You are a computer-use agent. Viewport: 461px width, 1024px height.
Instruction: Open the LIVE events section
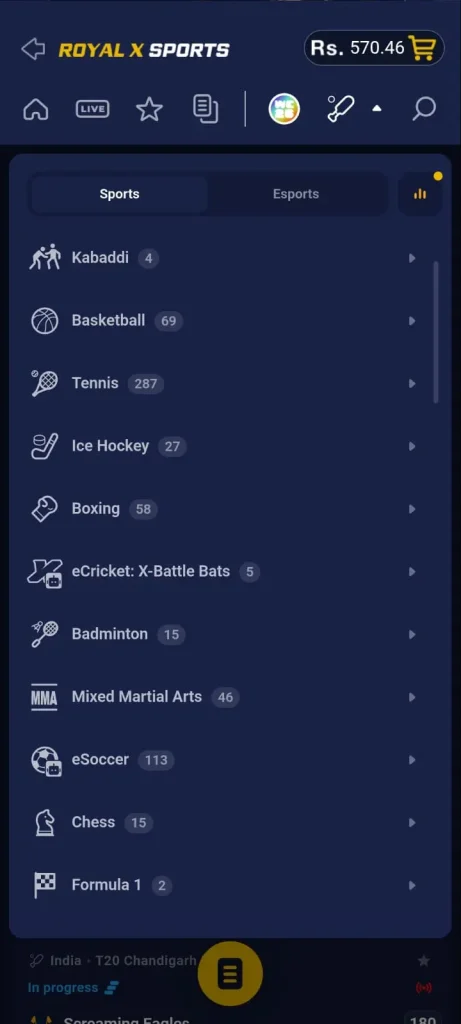tap(92, 109)
